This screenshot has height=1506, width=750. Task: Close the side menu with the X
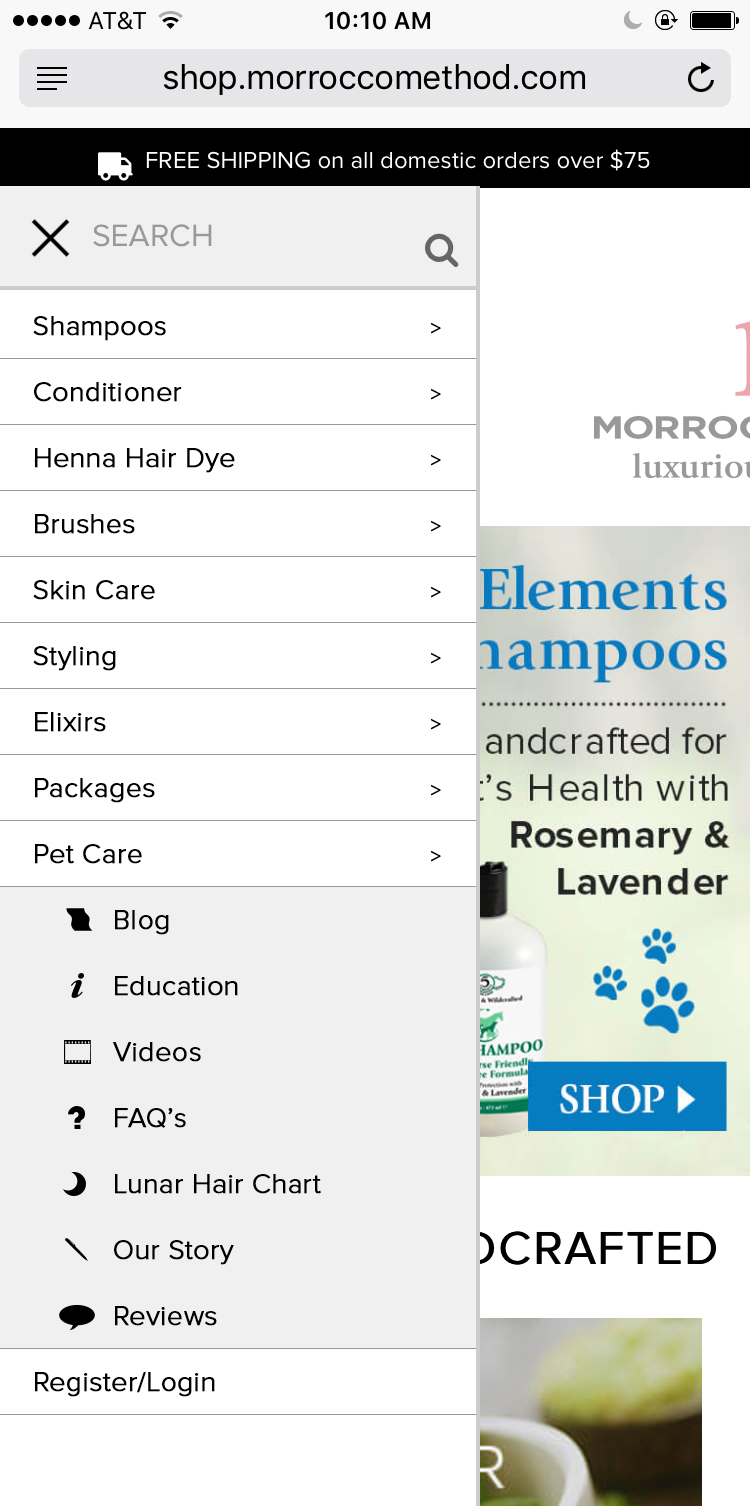[x=50, y=238]
